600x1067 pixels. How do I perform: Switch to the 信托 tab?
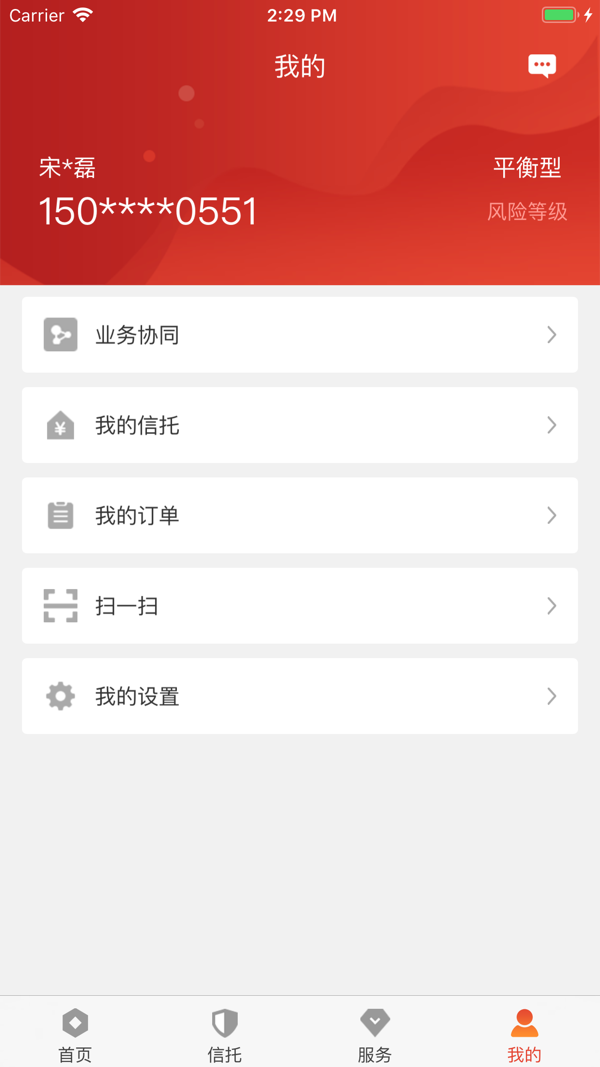[x=224, y=1036]
